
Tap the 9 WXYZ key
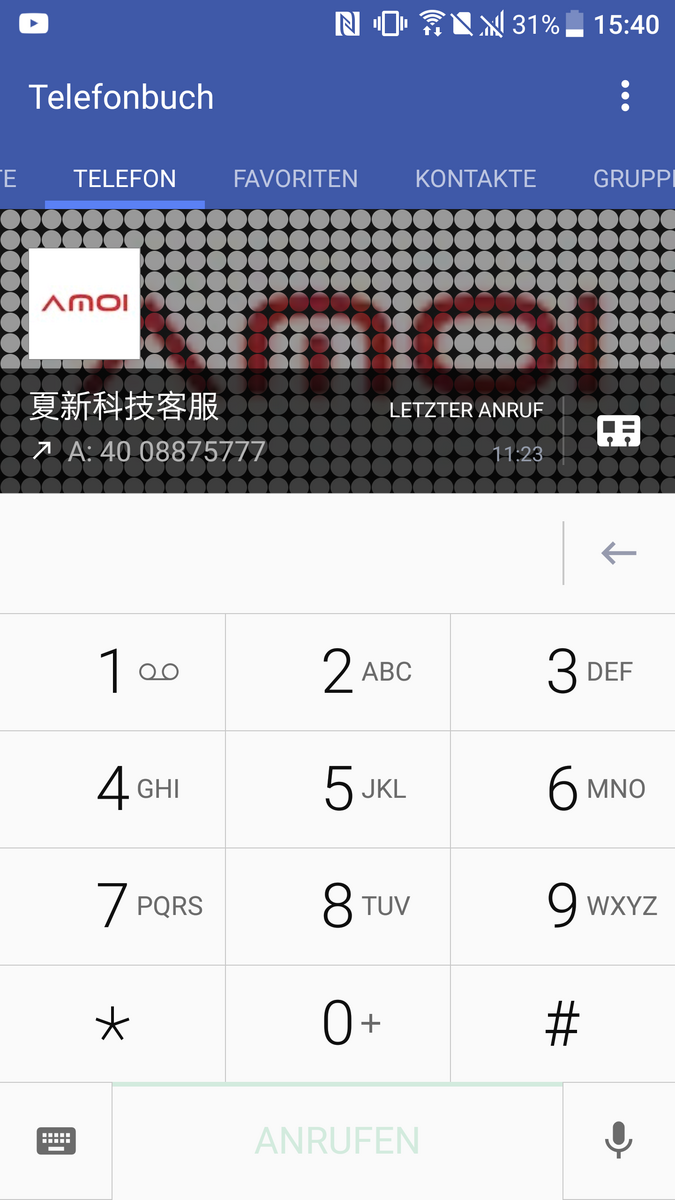tap(563, 906)
